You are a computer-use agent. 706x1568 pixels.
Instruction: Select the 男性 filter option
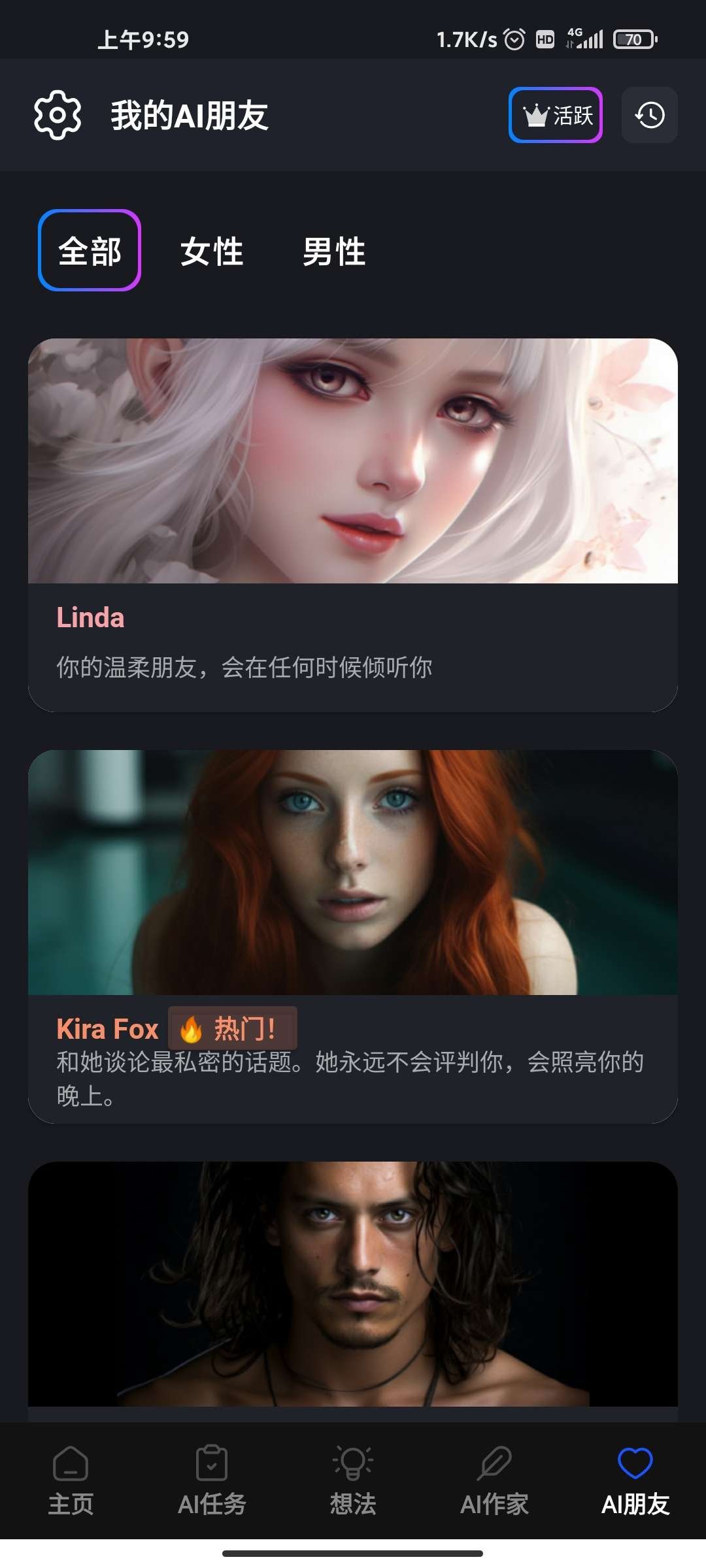pos(335,252)
